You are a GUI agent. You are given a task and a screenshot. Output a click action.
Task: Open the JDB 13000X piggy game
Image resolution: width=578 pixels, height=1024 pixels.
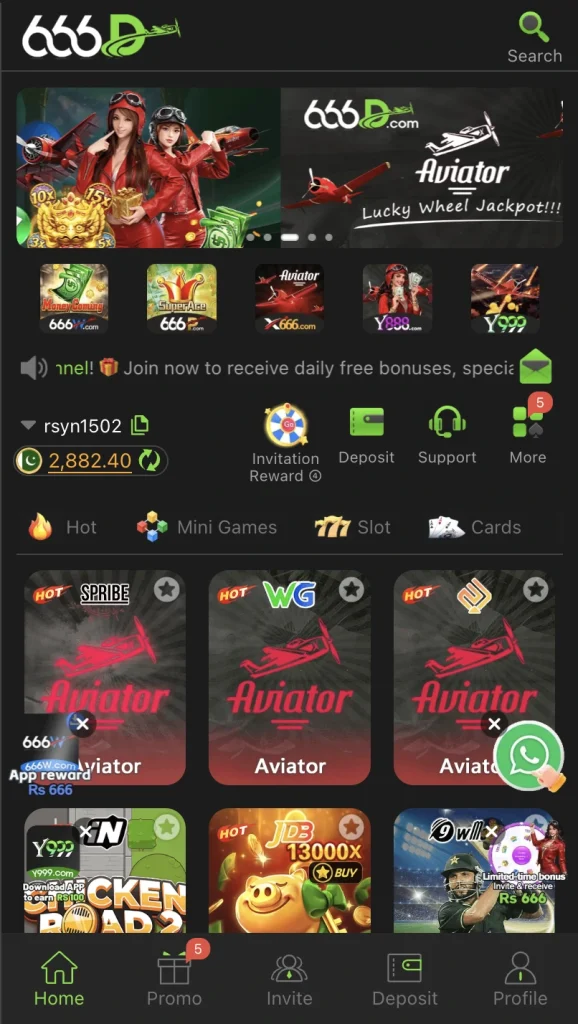point(290,870)
